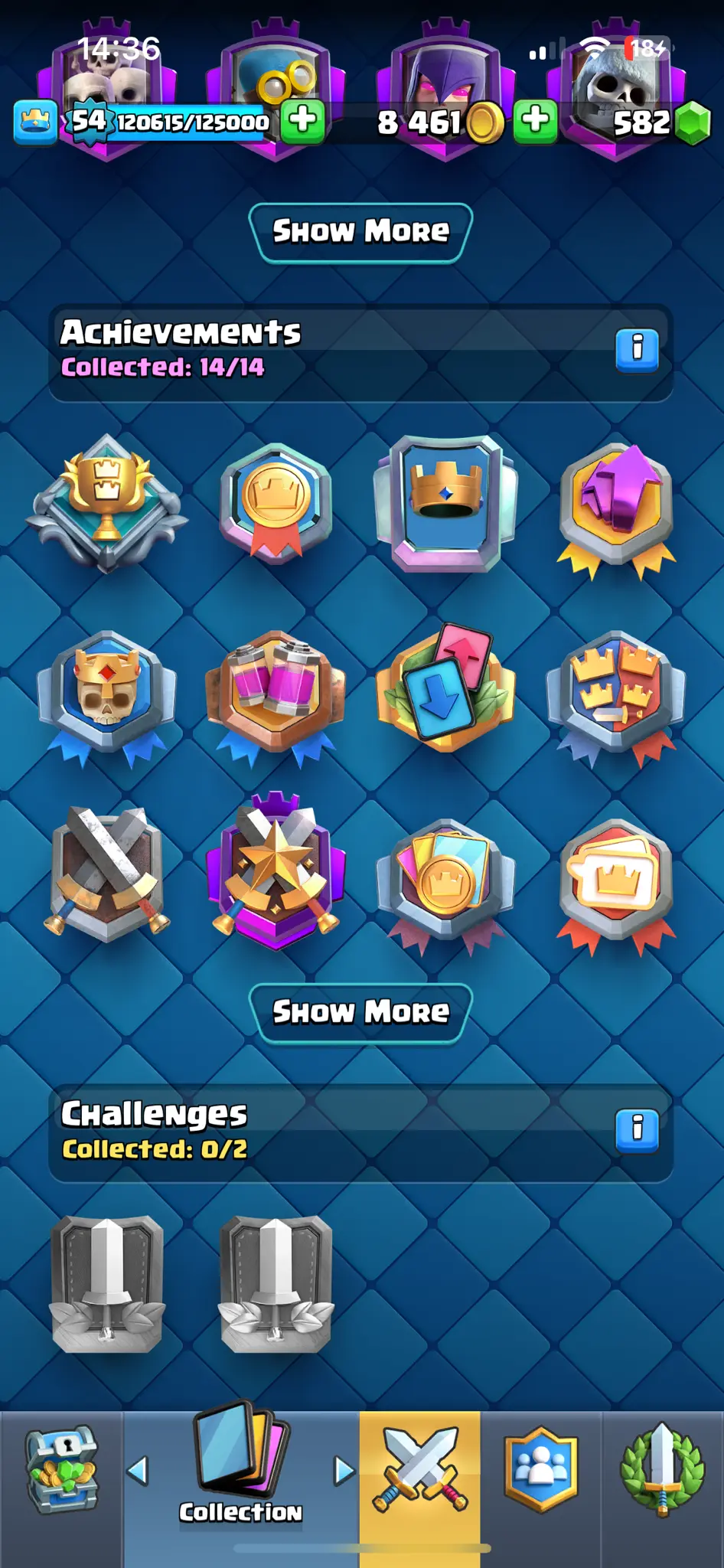
Task: Tap the green plus button next to gold
Action: (535, 121)
